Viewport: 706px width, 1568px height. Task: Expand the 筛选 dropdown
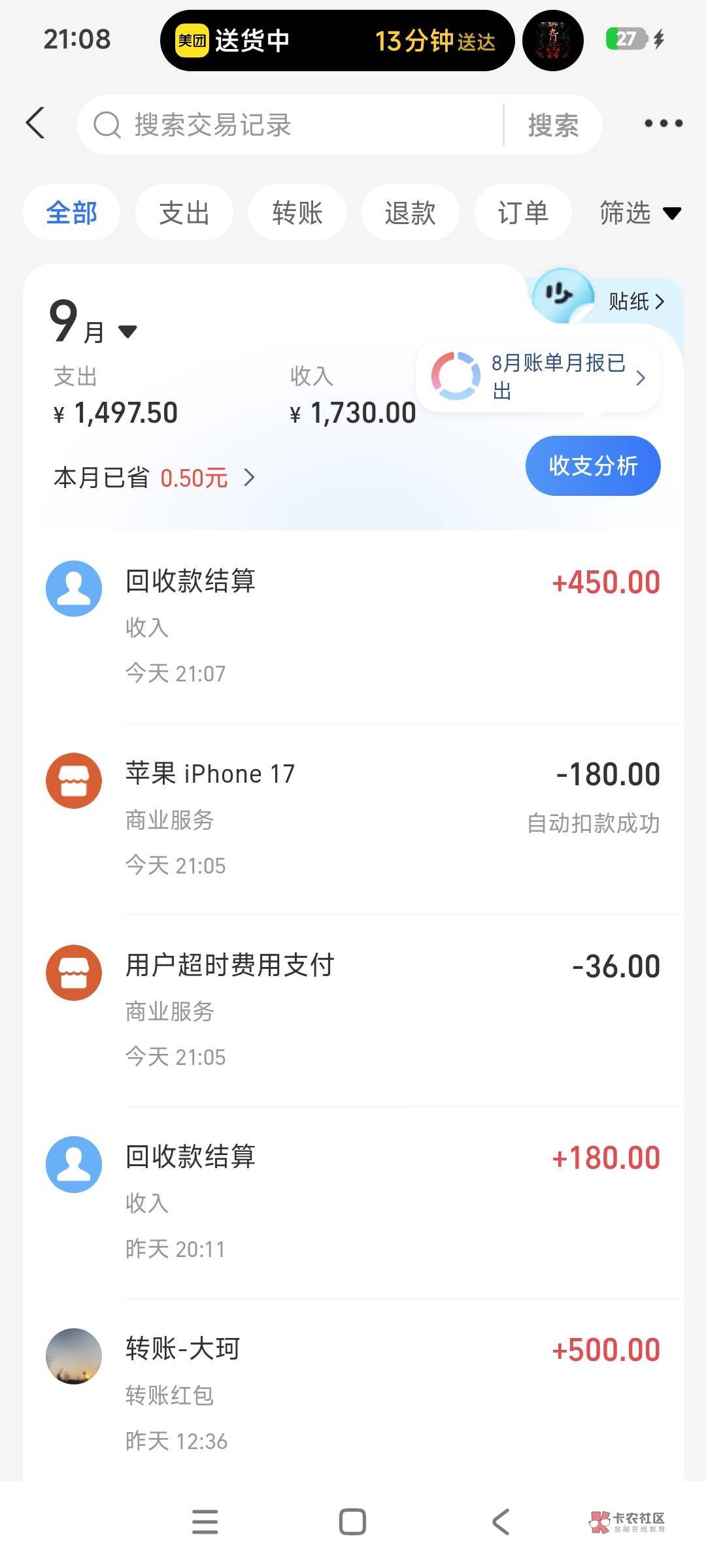click(641, 213)
